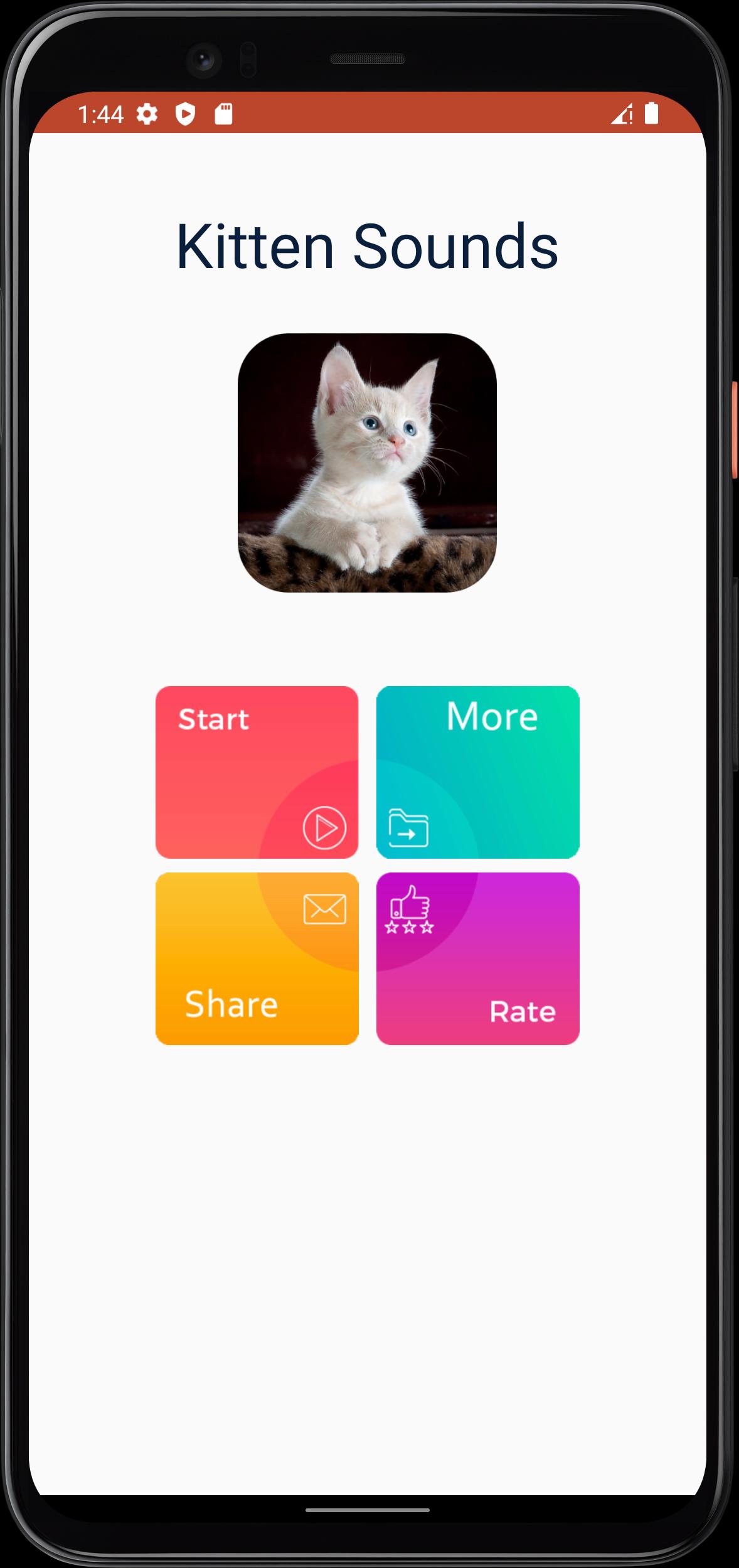Screen dimensions: 739x1568
Task: Open the Rate tile
Action: pyautogui.click(x=477, y=959)
